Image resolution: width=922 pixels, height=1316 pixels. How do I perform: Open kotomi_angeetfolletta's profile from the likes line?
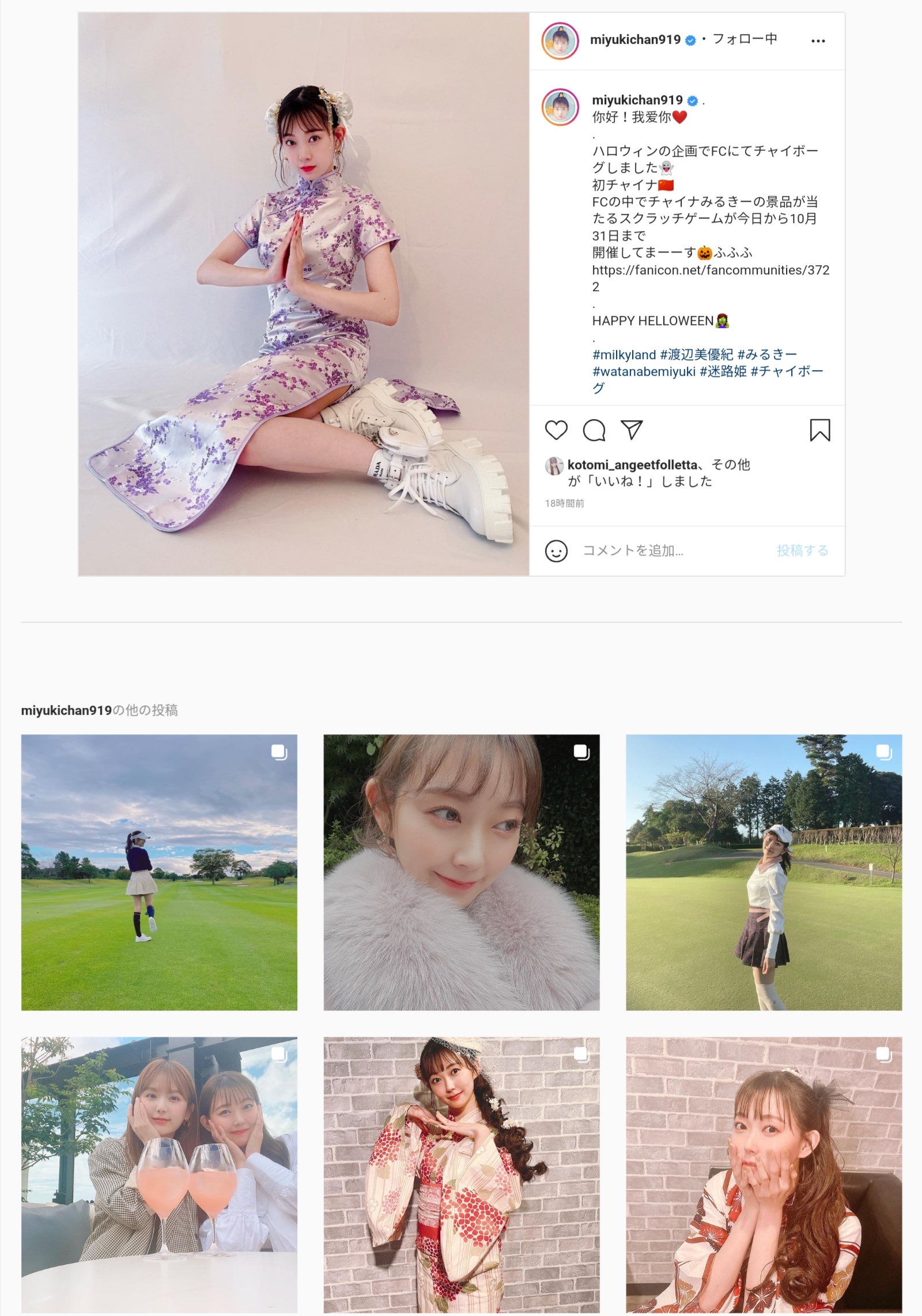point(632,465)
